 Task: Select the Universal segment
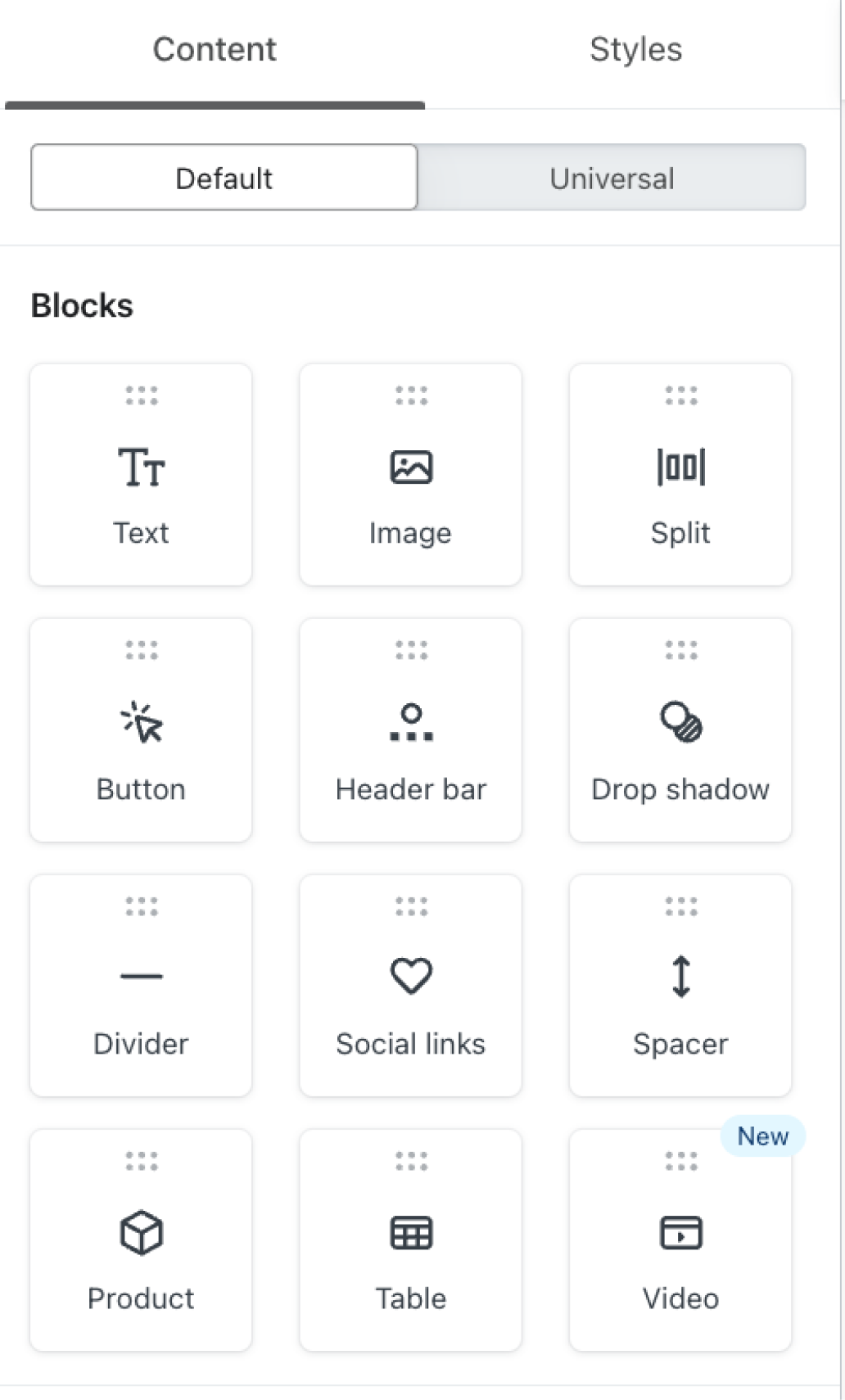tap(612, 178)
